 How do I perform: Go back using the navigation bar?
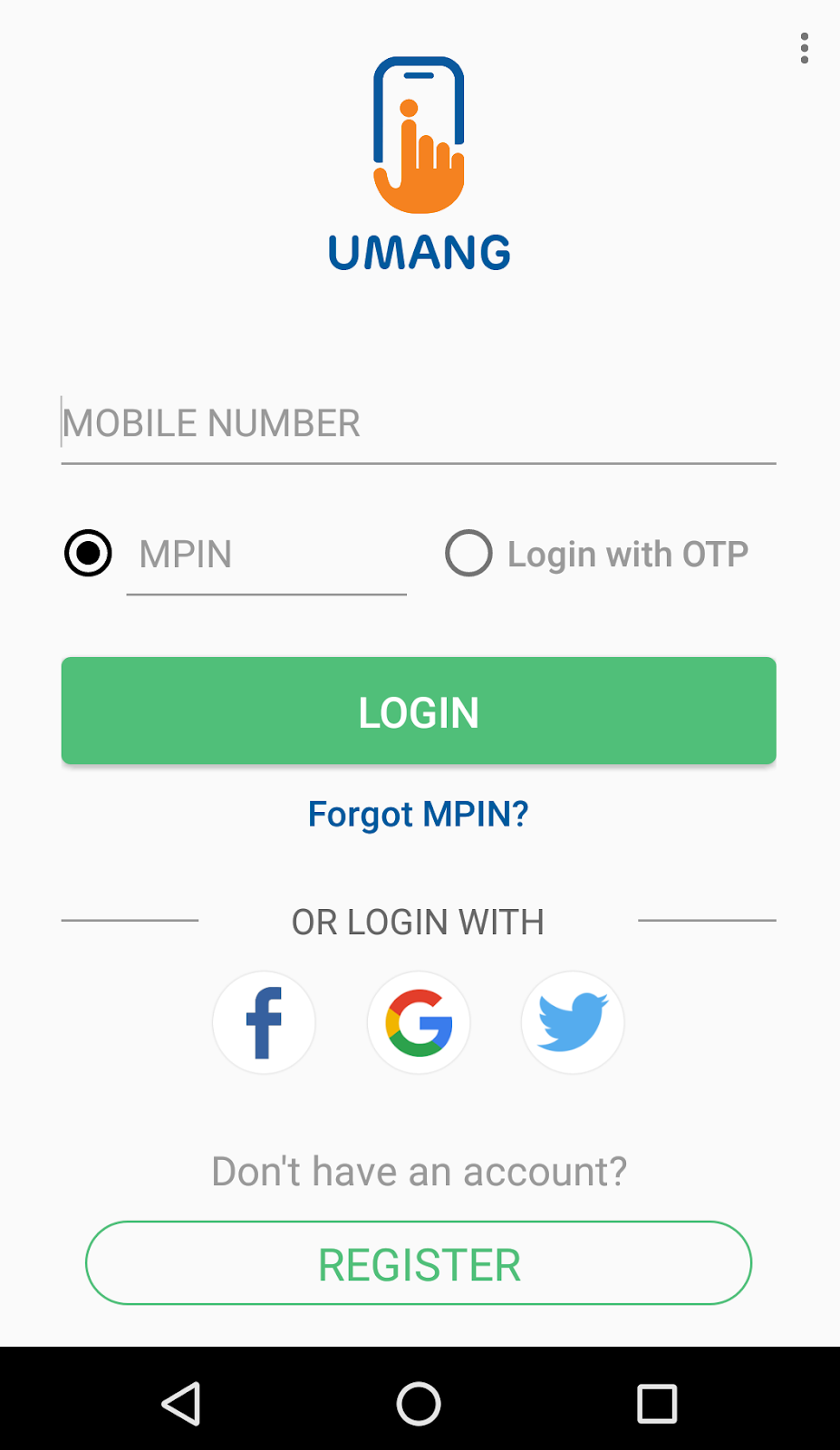[x=181, y=1404]
